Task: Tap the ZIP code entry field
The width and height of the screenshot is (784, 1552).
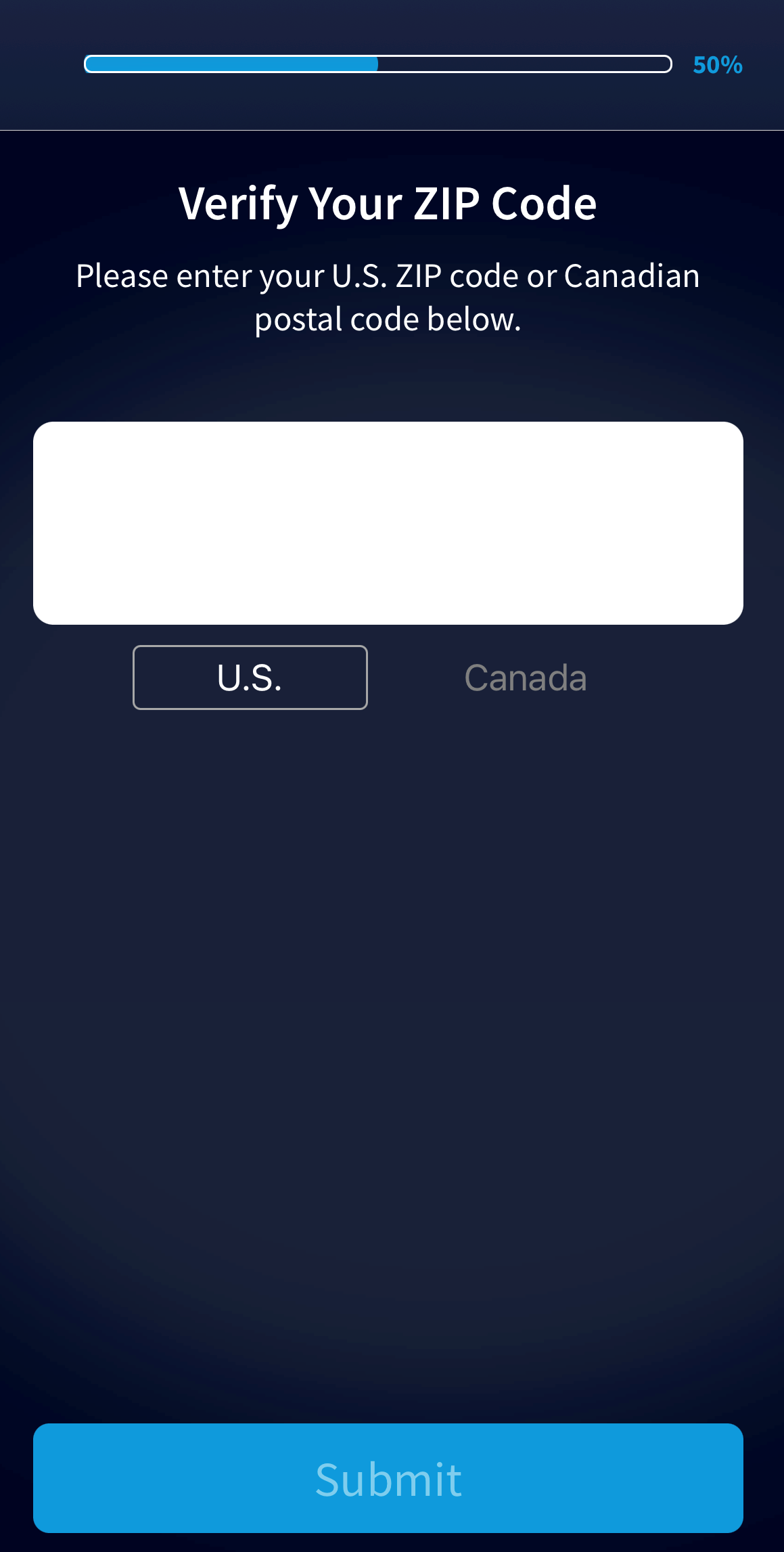Action: (388, 523)
